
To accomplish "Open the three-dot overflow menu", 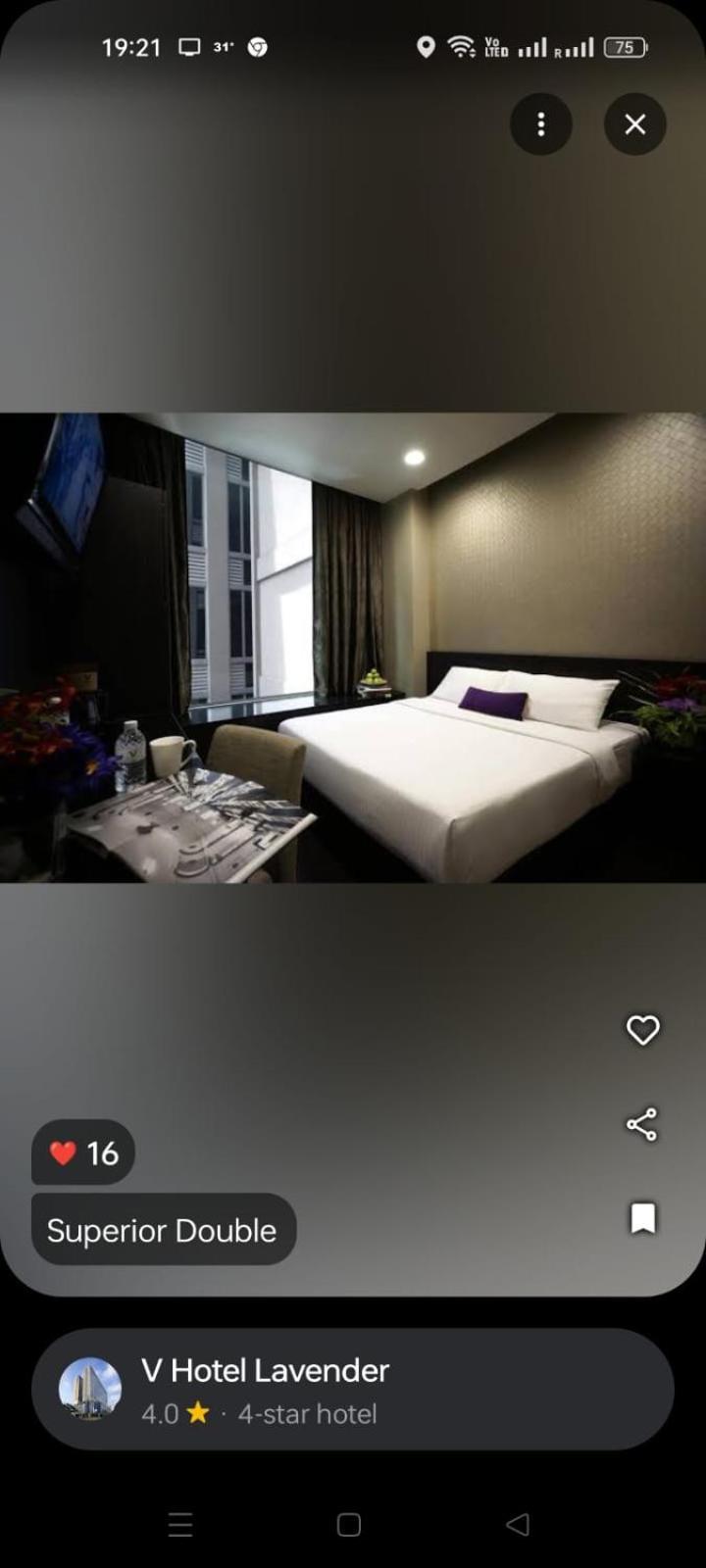I will (540, 124).
